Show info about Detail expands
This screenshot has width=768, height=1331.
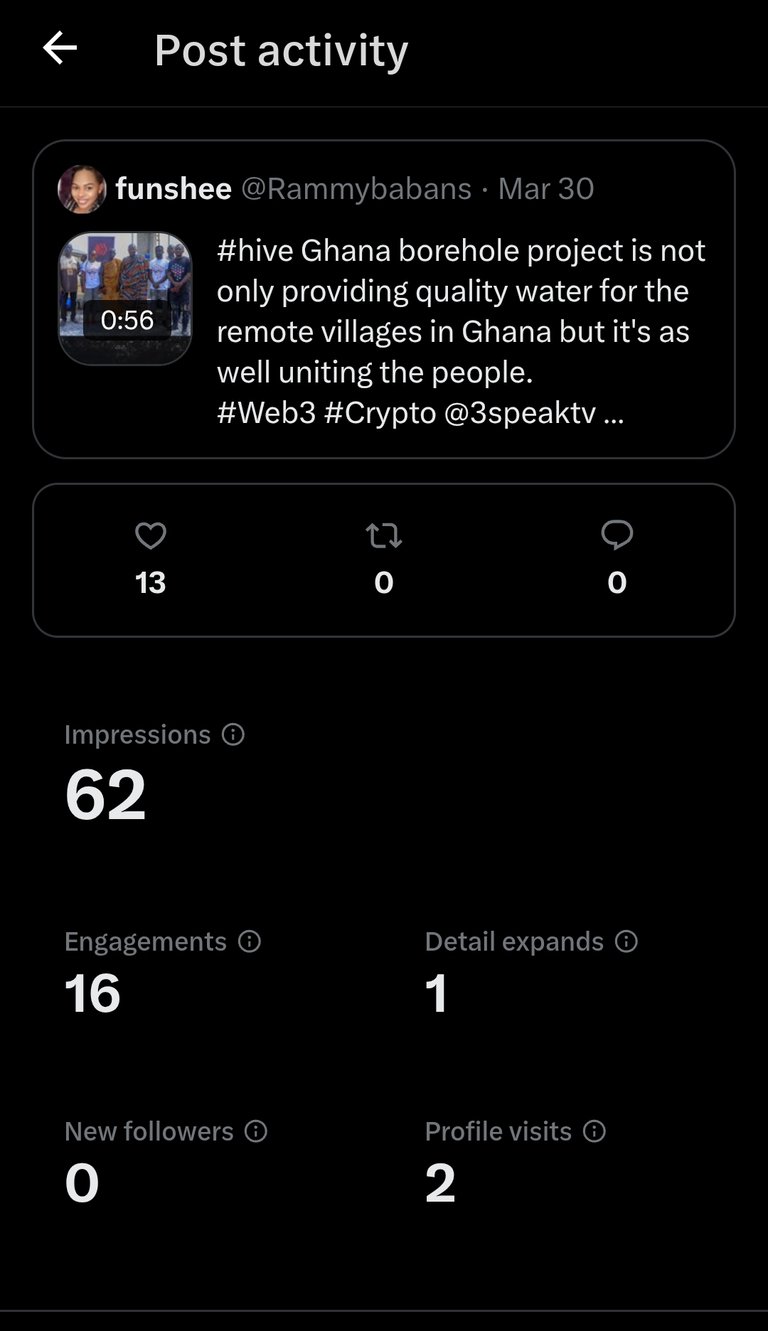click(626, 942)
